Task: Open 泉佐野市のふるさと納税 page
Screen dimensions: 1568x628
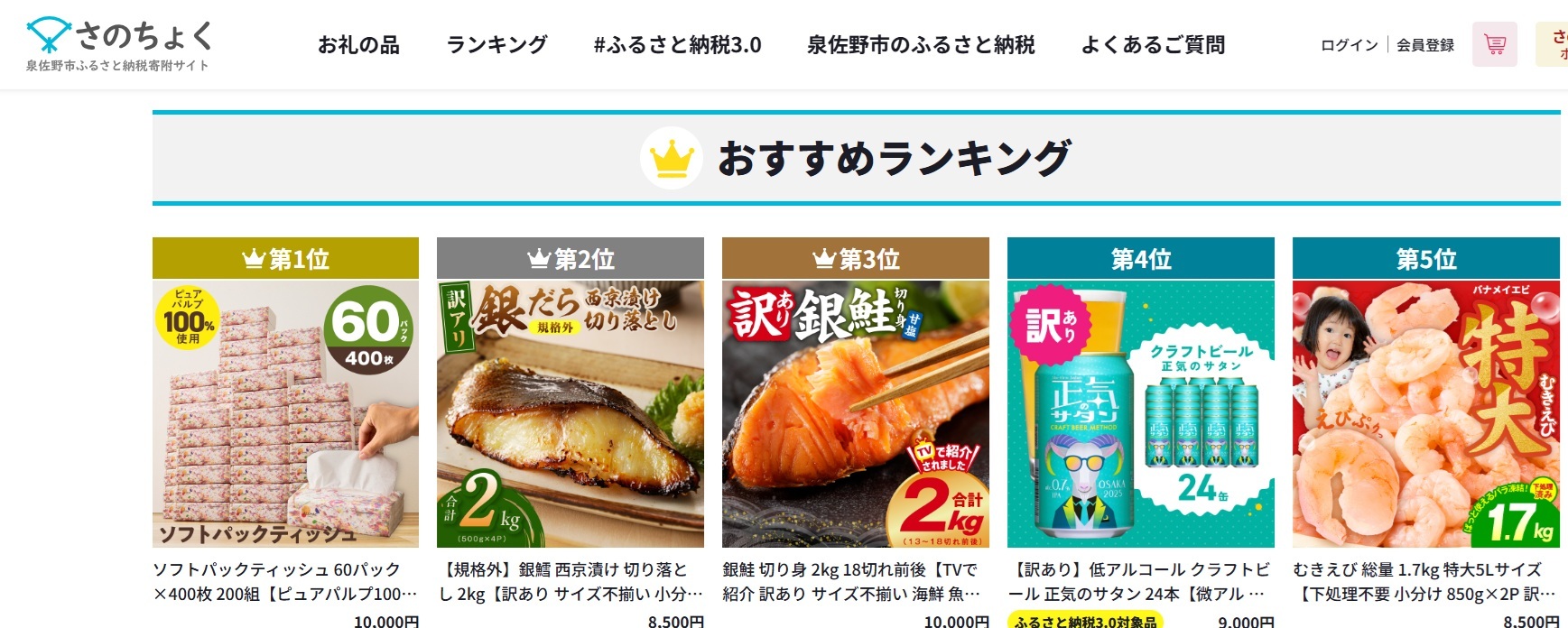Action: (921, 45)
